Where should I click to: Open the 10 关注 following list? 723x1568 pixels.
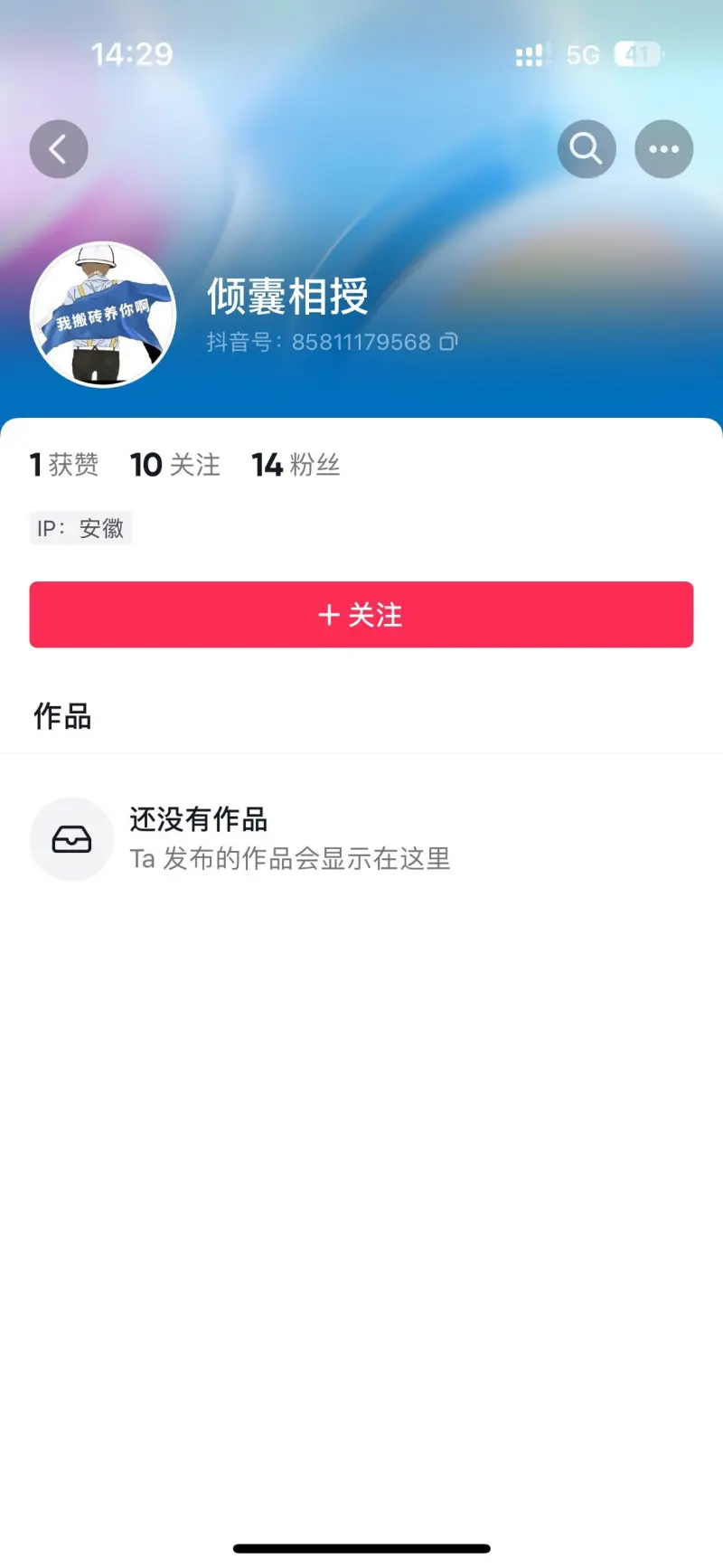coord(175,465)
